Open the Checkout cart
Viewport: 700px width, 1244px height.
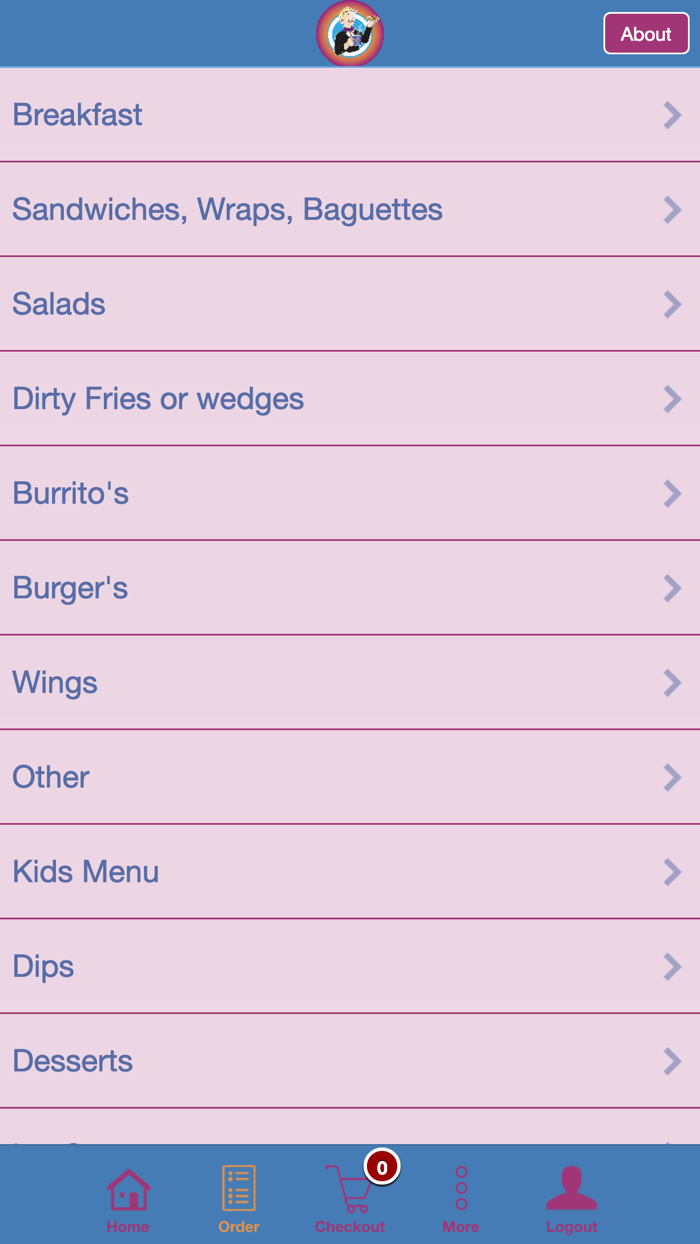(x=350, y=1199)
